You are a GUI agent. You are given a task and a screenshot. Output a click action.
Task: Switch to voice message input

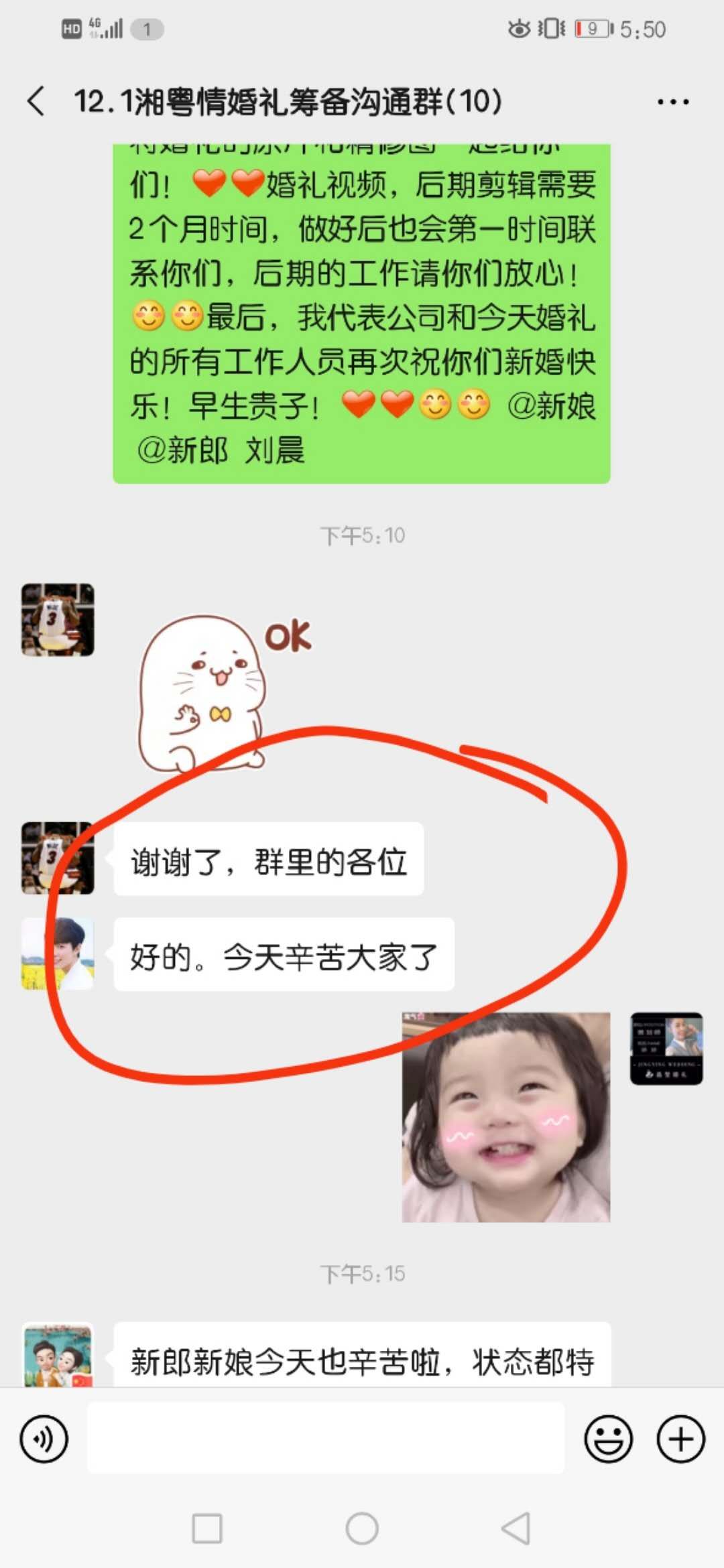coord(44,1439)
